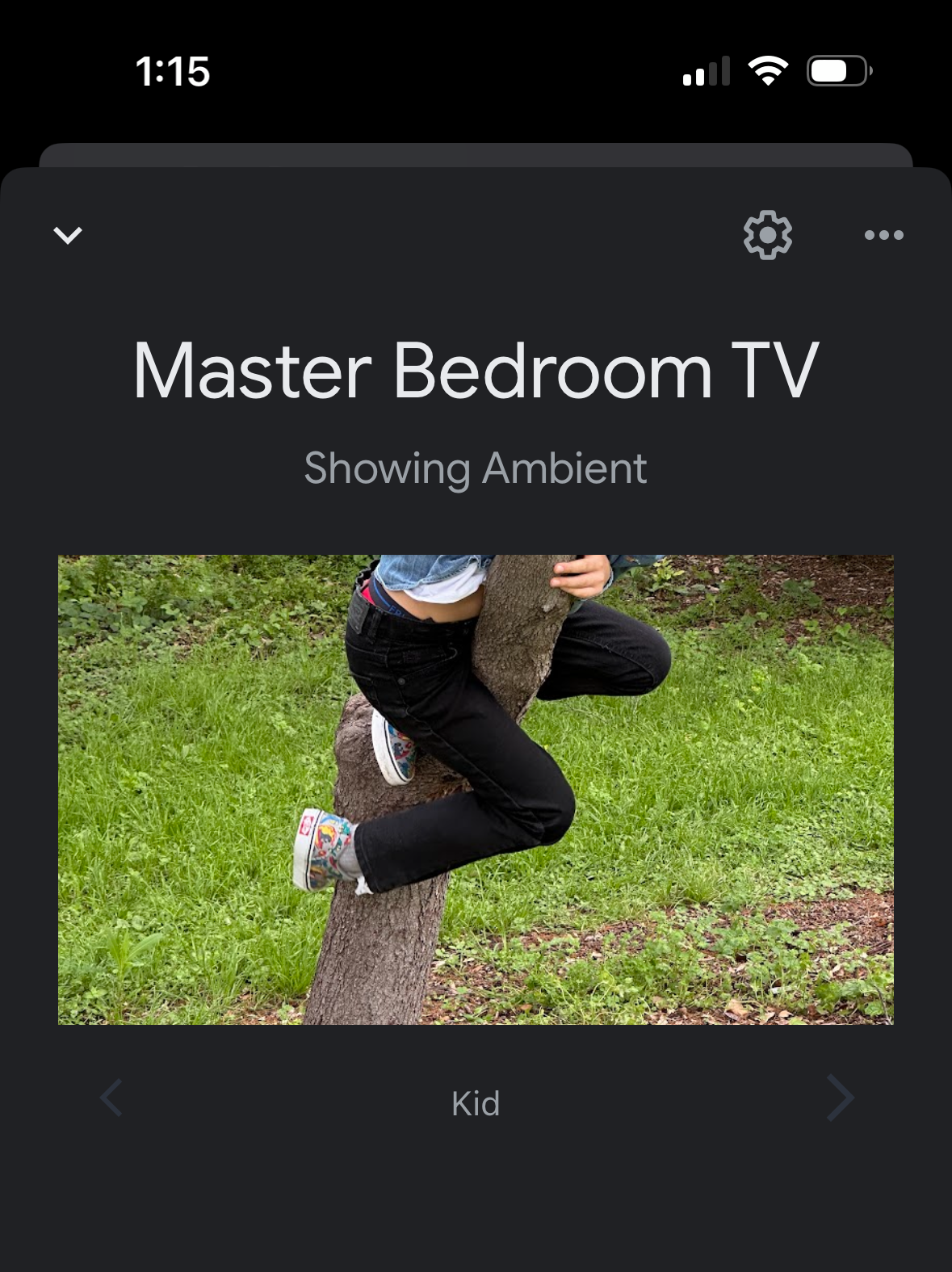Open device settings gear
The width and height of the screenshot is (952, 1272).
(x=767, y=235)
